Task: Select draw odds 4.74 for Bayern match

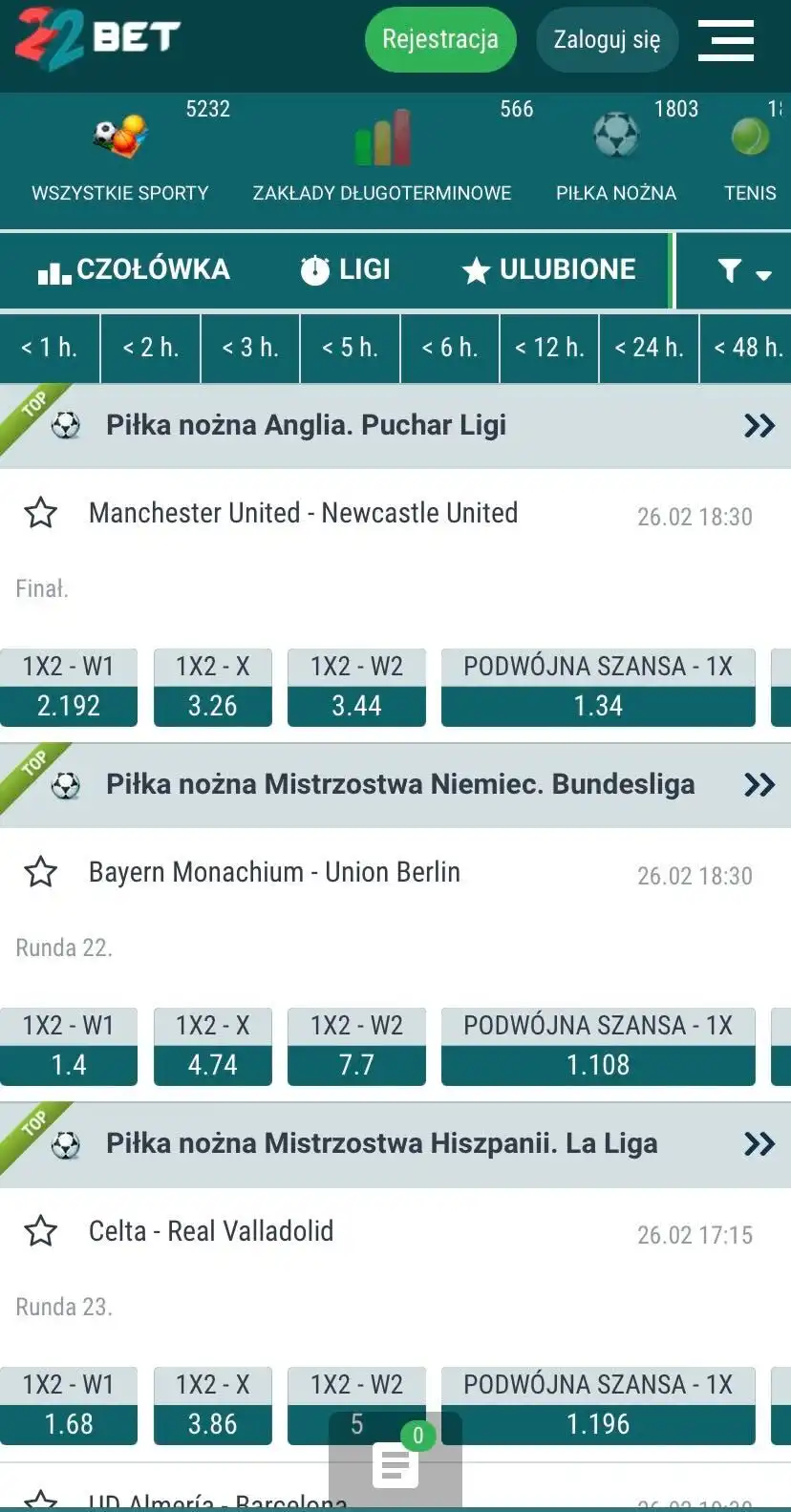Action: click(x=212, y=1065)
